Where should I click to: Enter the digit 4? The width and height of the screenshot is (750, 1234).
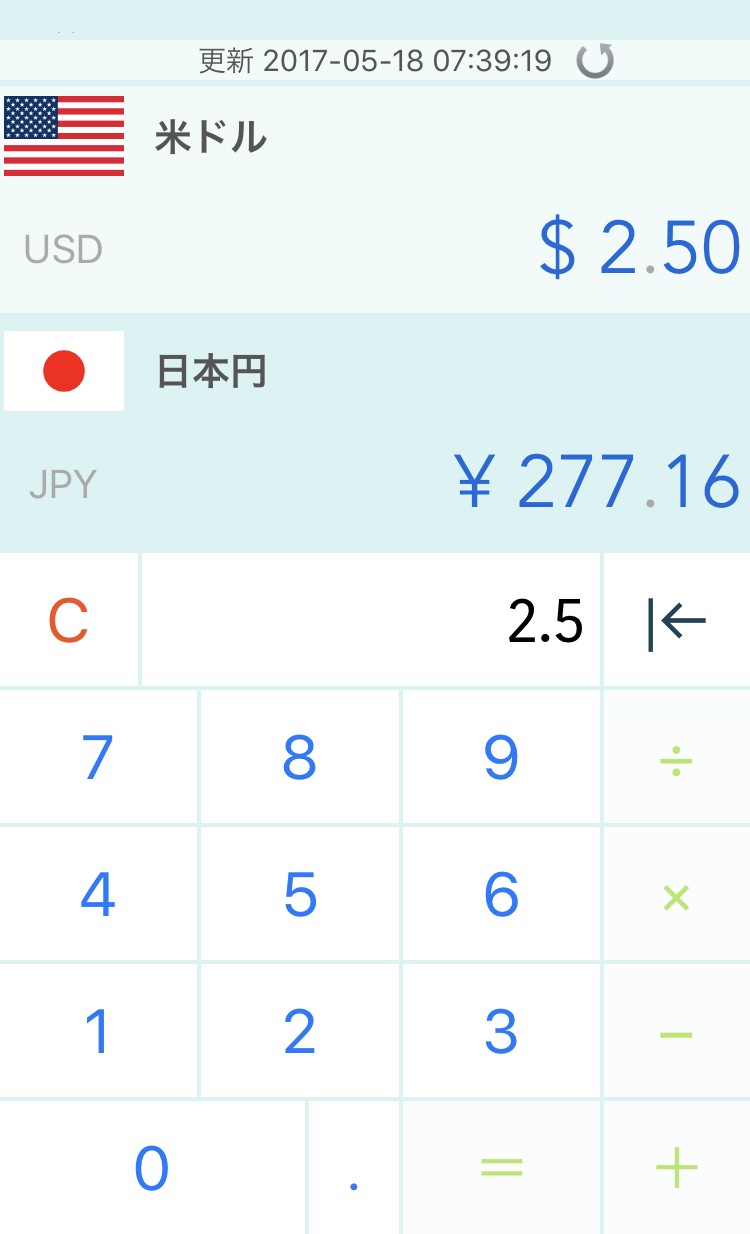98,894
